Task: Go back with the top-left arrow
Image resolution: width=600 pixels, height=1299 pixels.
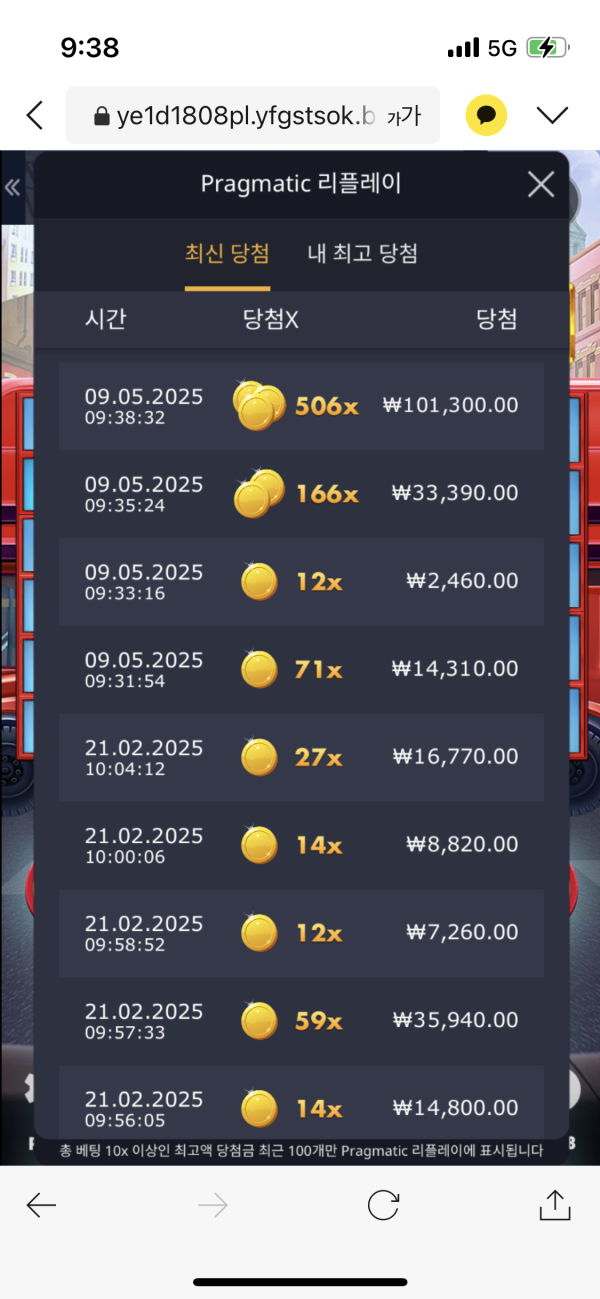Action: 35,115
